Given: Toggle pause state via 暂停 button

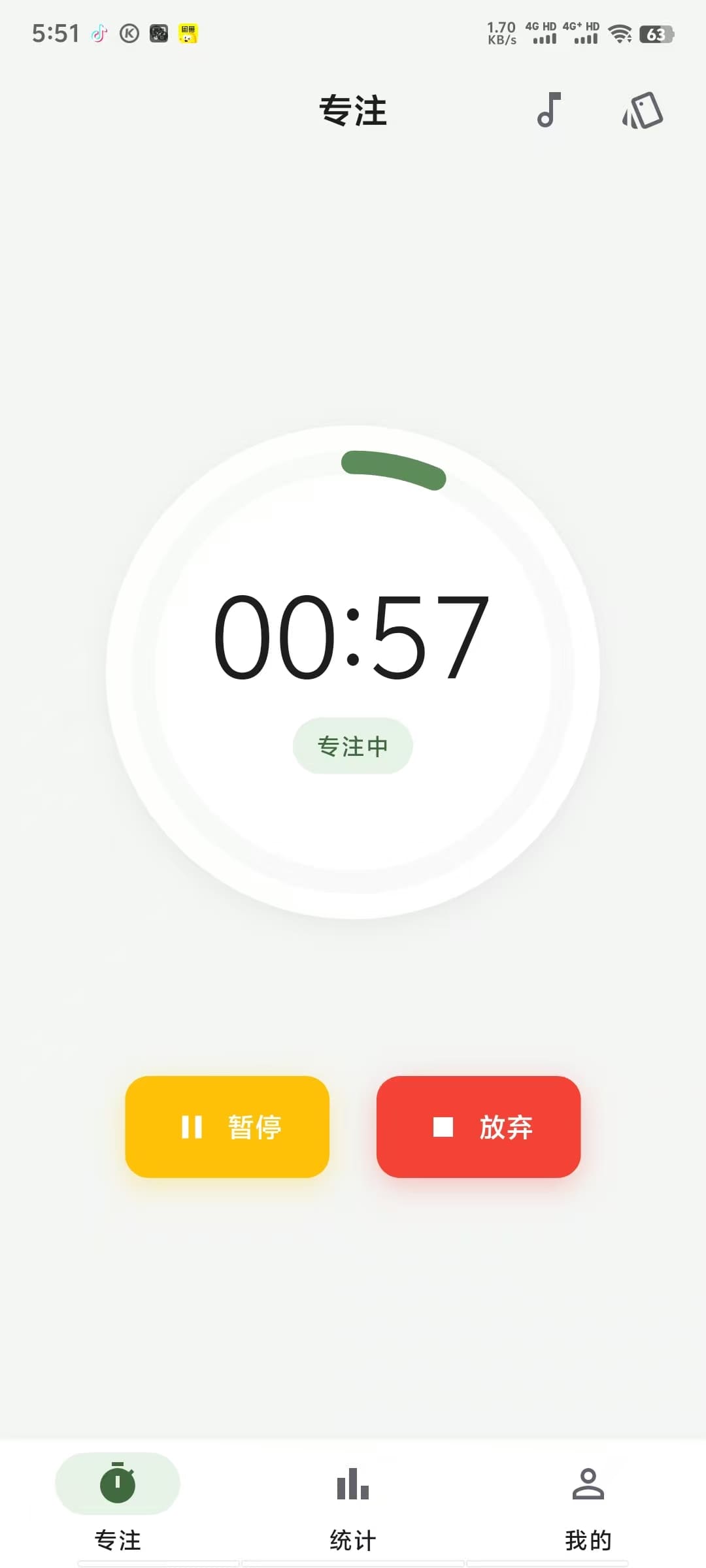Looking at the screenshot, I should tap(227, 1126).
